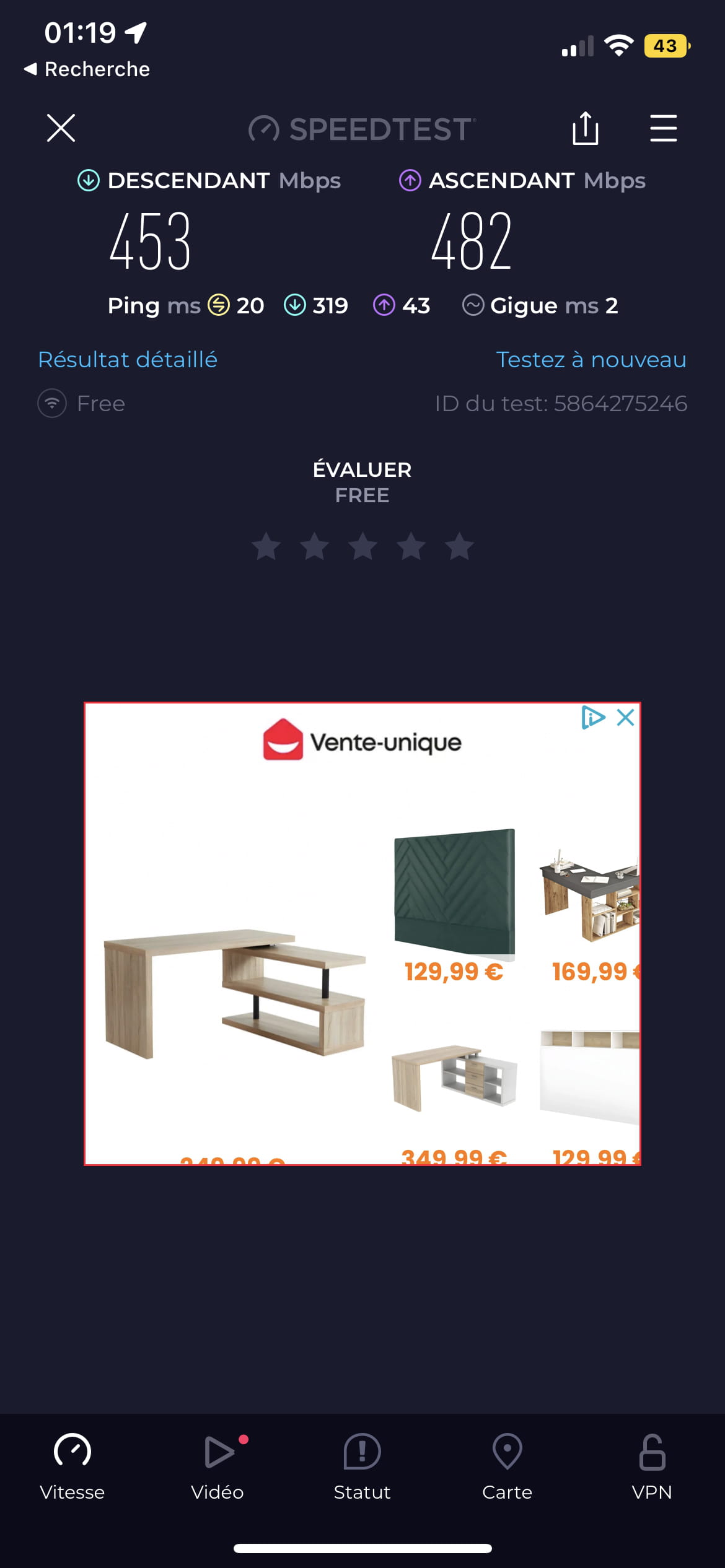Open the Vente-unique advertisement

click(x=362, y=934)
